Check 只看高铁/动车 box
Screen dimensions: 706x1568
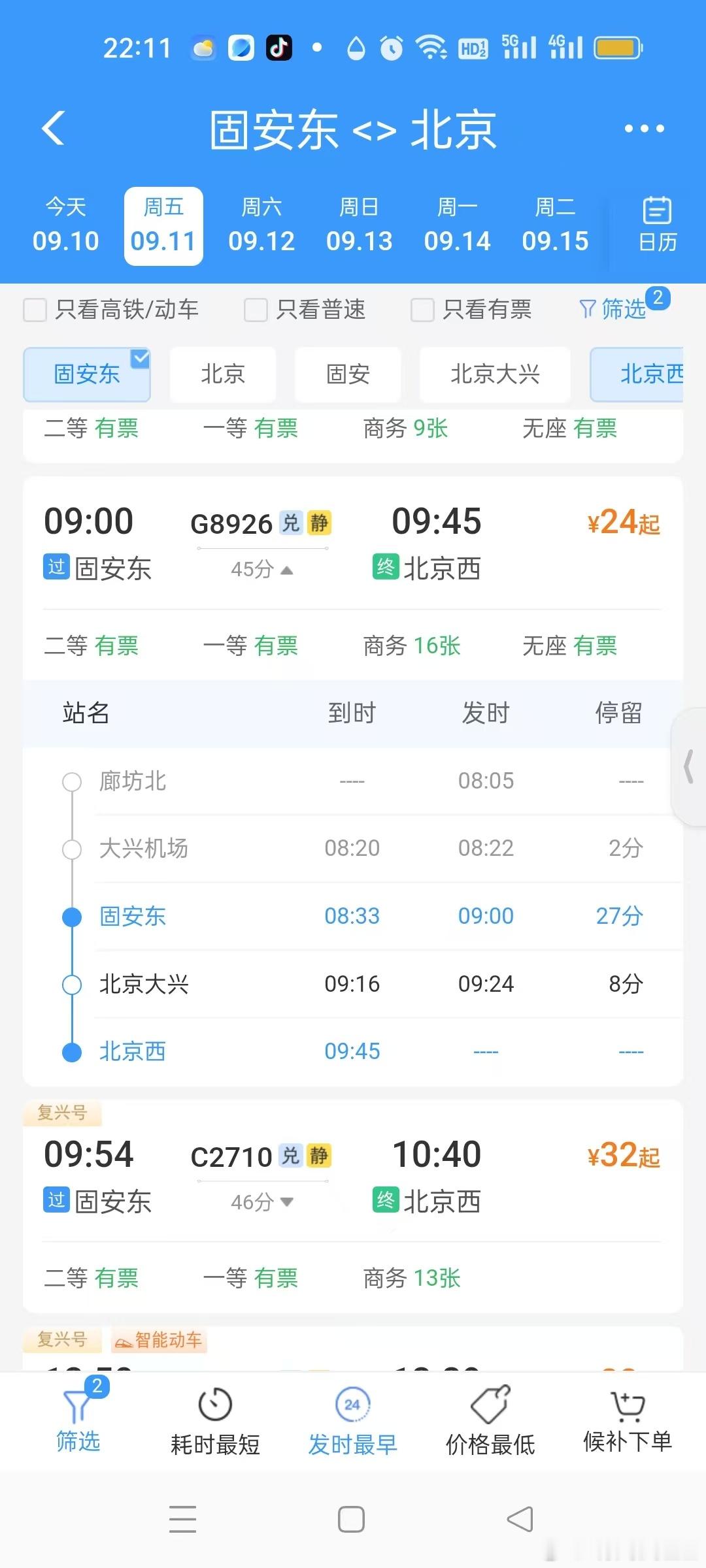pos(35,310)
